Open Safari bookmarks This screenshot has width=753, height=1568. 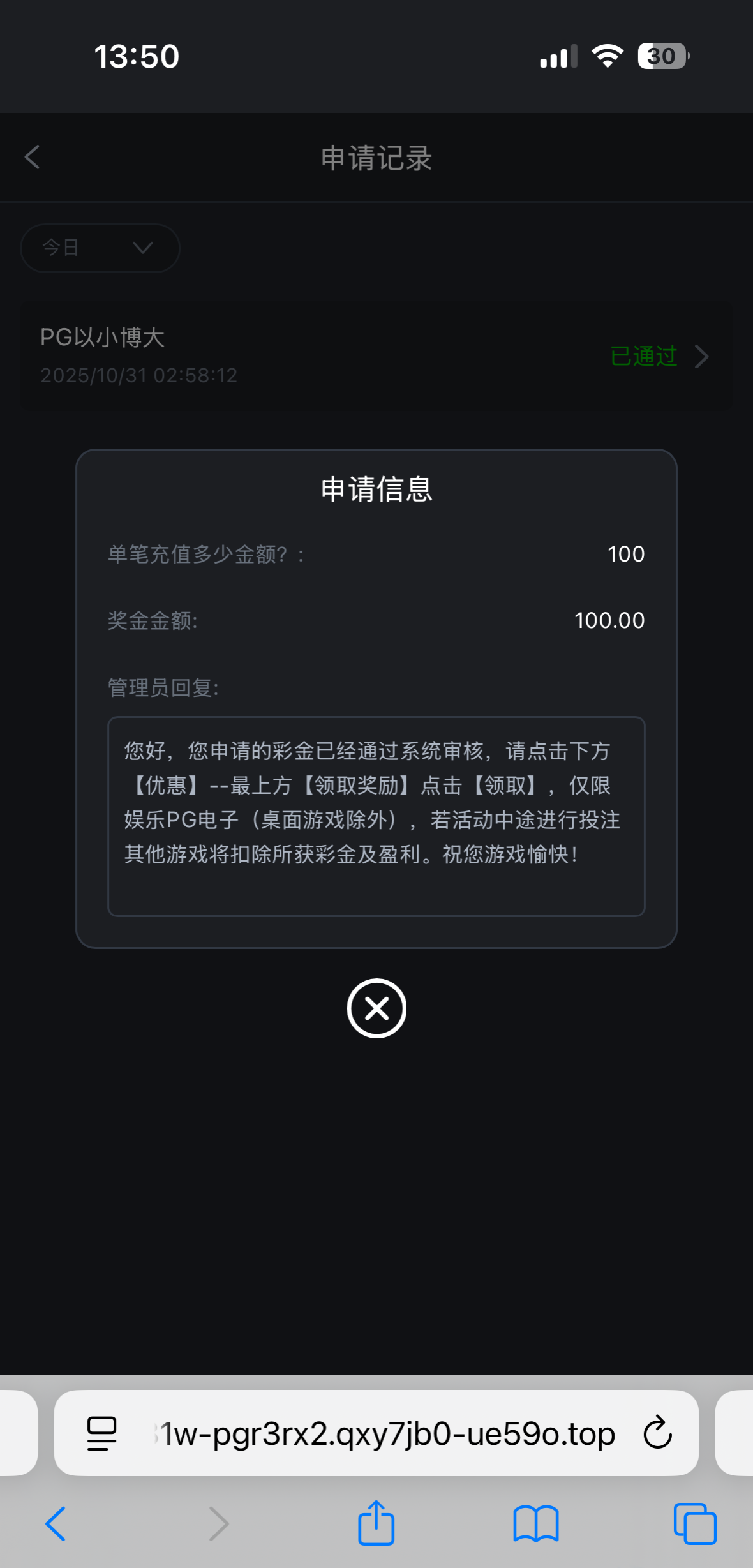pyautogui.click(x=535, y=1524)
